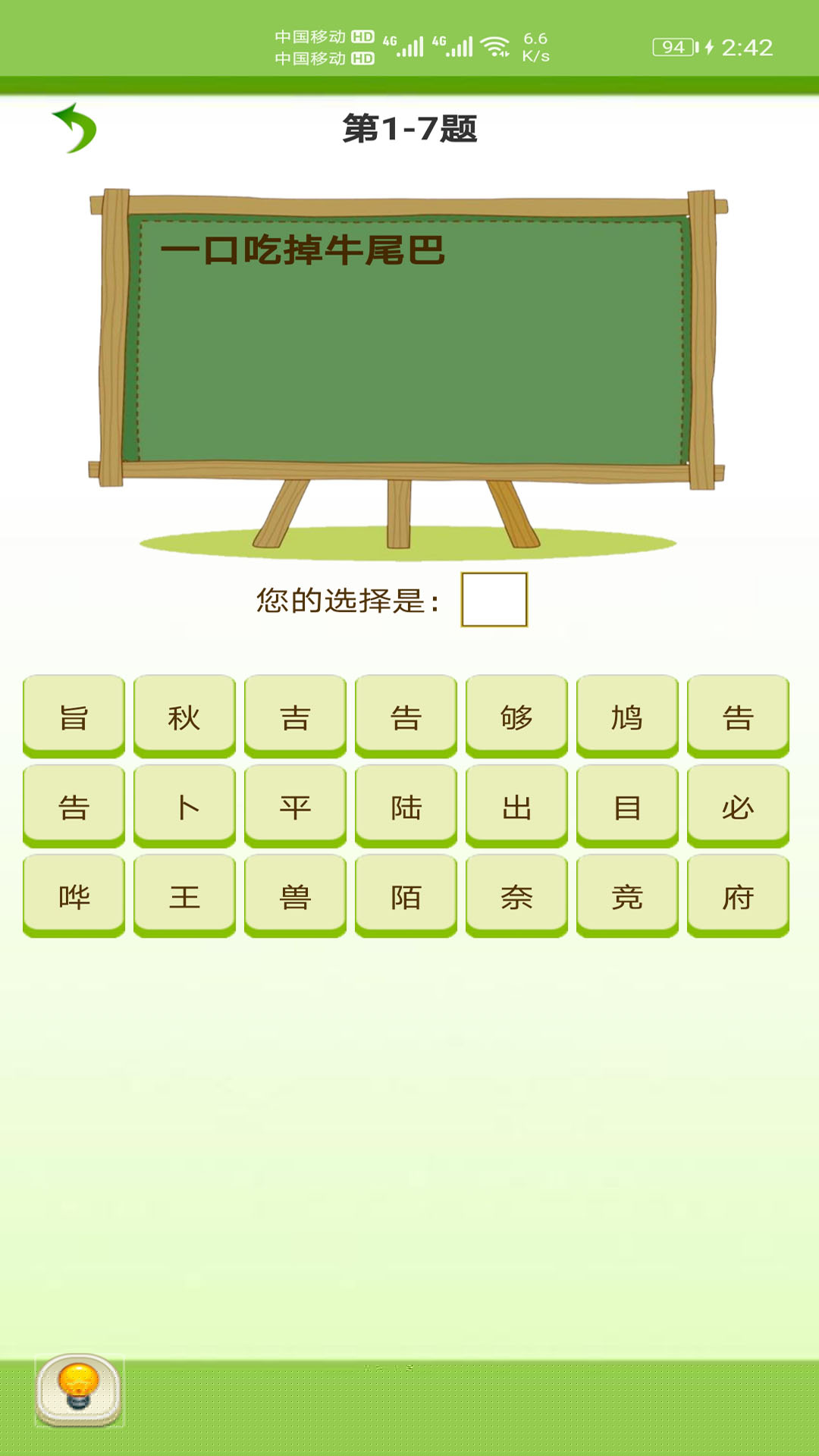The height and width of the screenshot is (1456, 819).
Task: Select the character 平
Action: tap(295, 806)
